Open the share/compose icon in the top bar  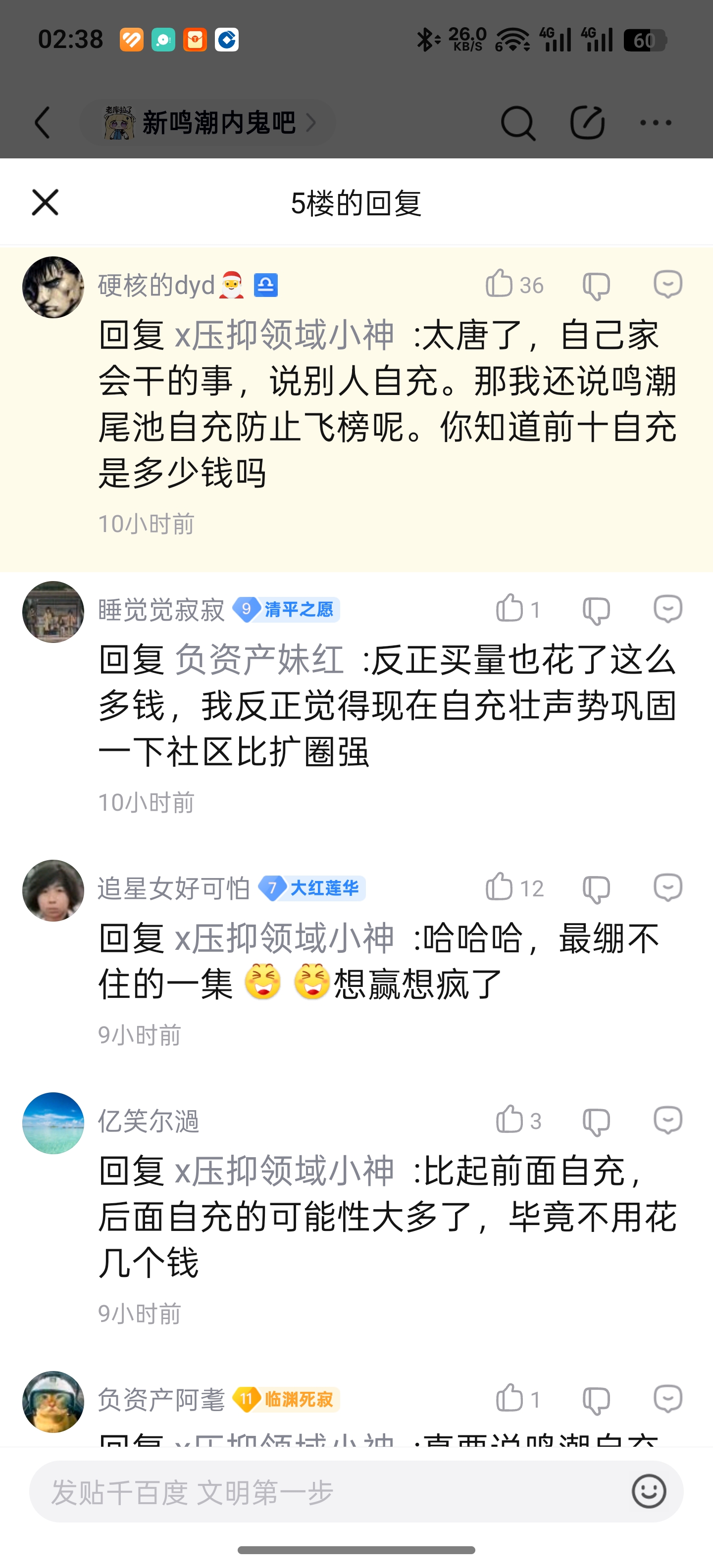click(587, 123)
